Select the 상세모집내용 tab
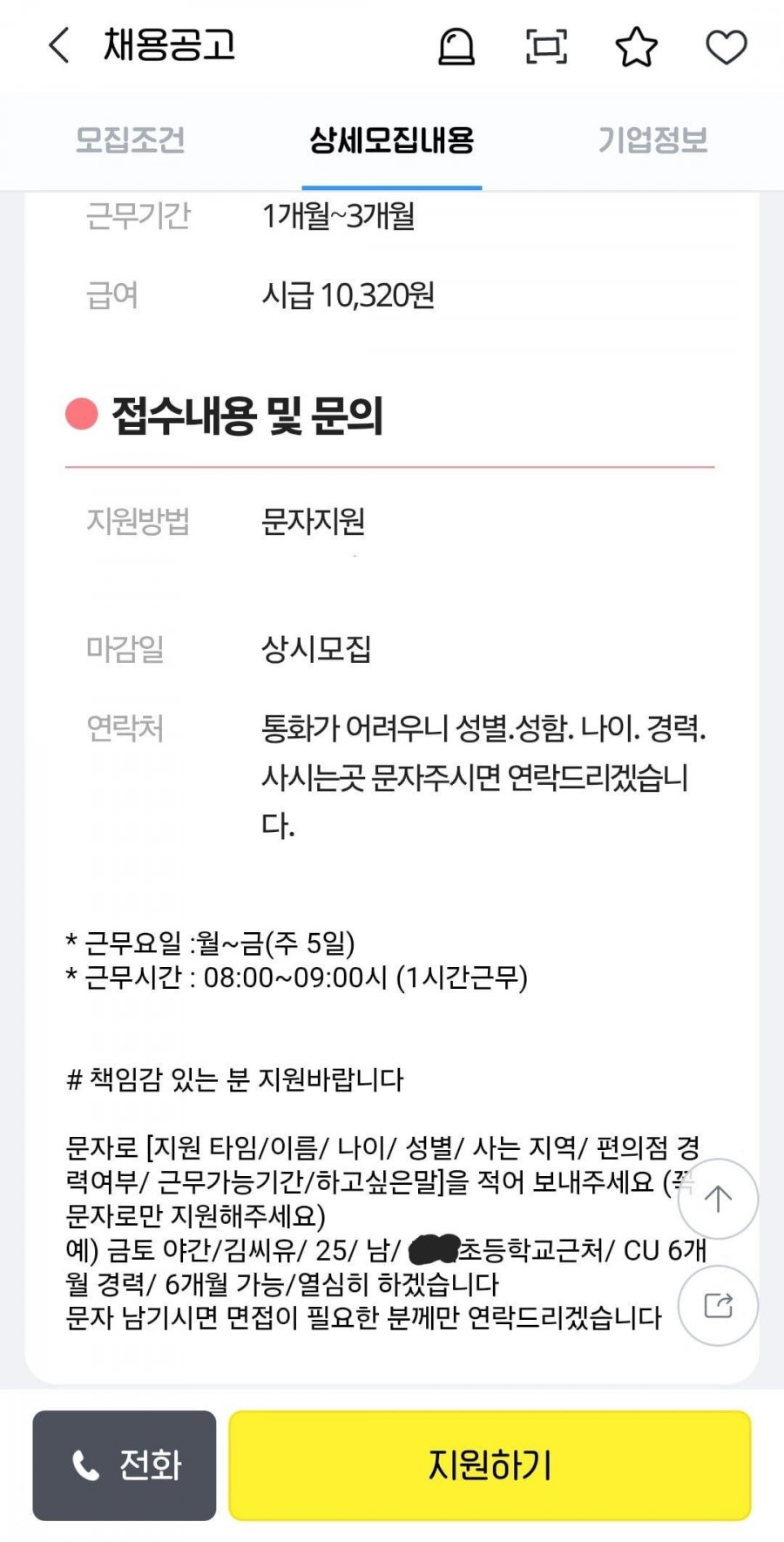Screen dimensions: 784x1542 point(391,140)
